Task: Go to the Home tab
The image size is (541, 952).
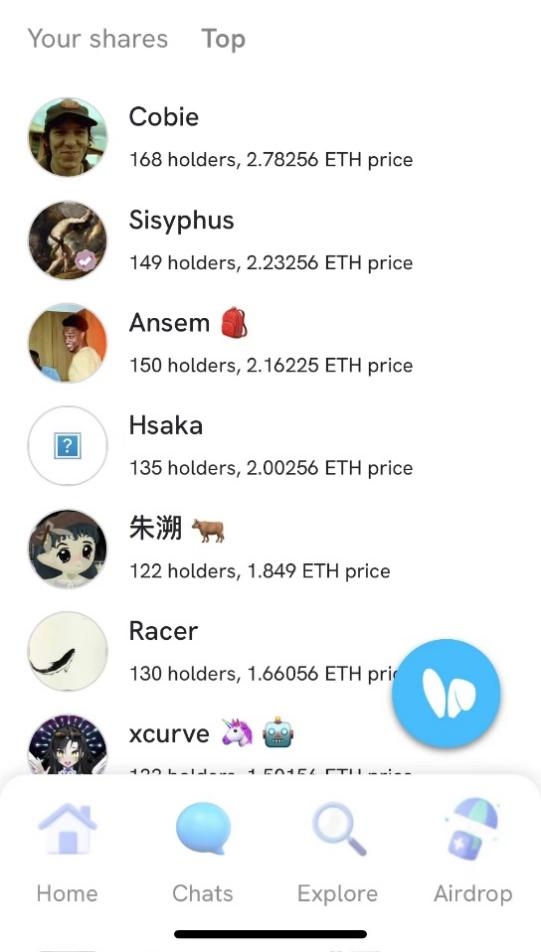Action: coord(67,852)
